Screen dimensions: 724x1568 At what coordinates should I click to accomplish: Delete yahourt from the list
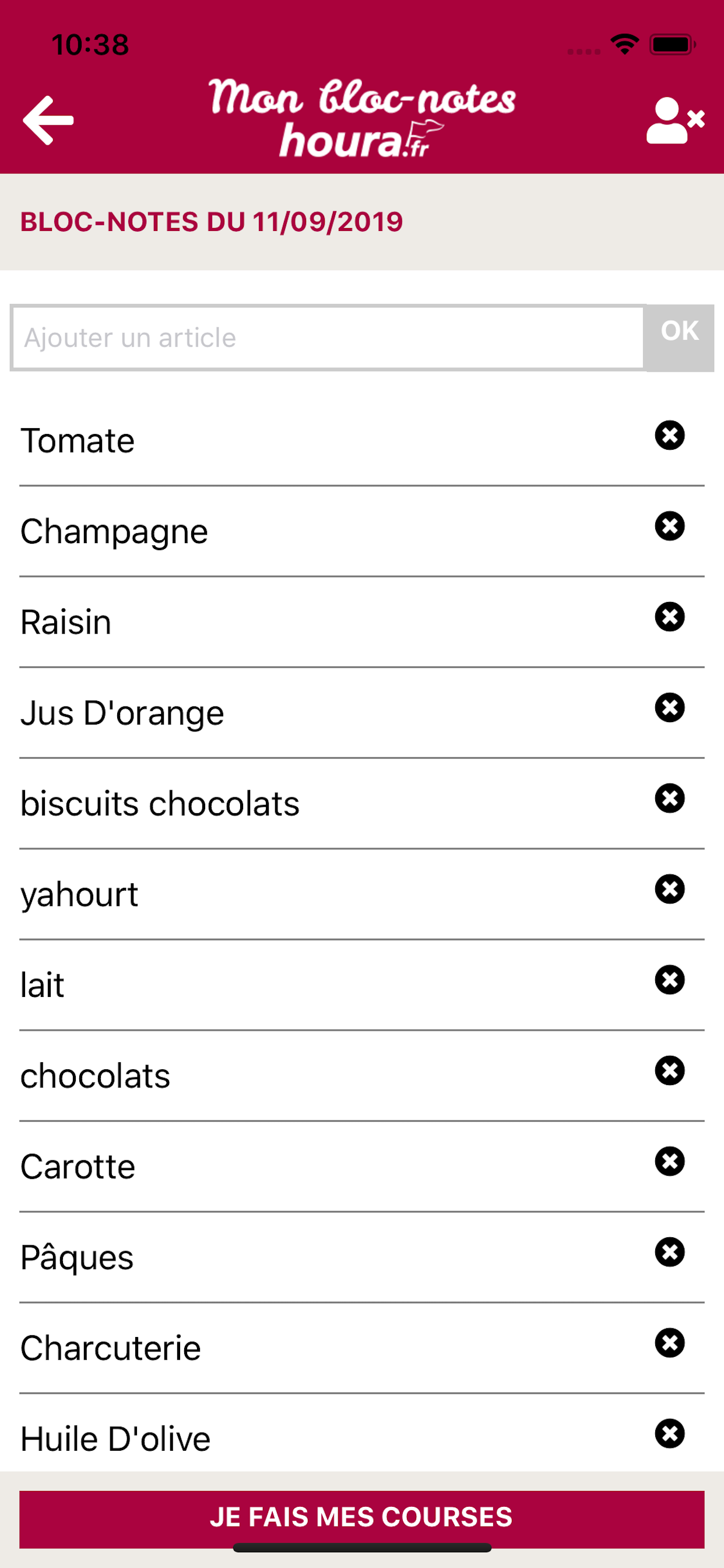pyautogui.click(x=669, y=890)
